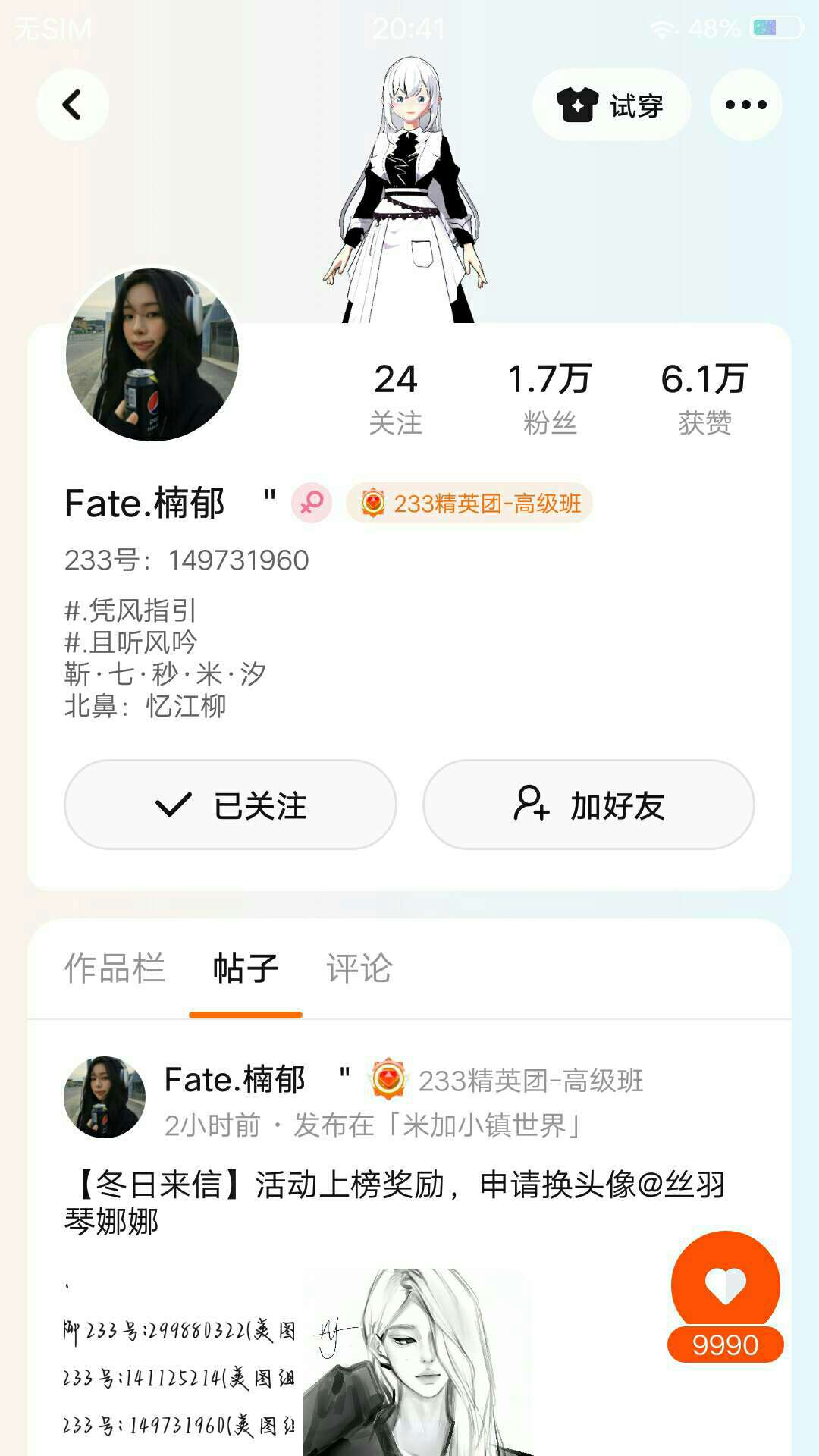The height and width of the screenshot is (1456, 819).
Task: Open the three-dot overflow menu
Action: point(745,105)
